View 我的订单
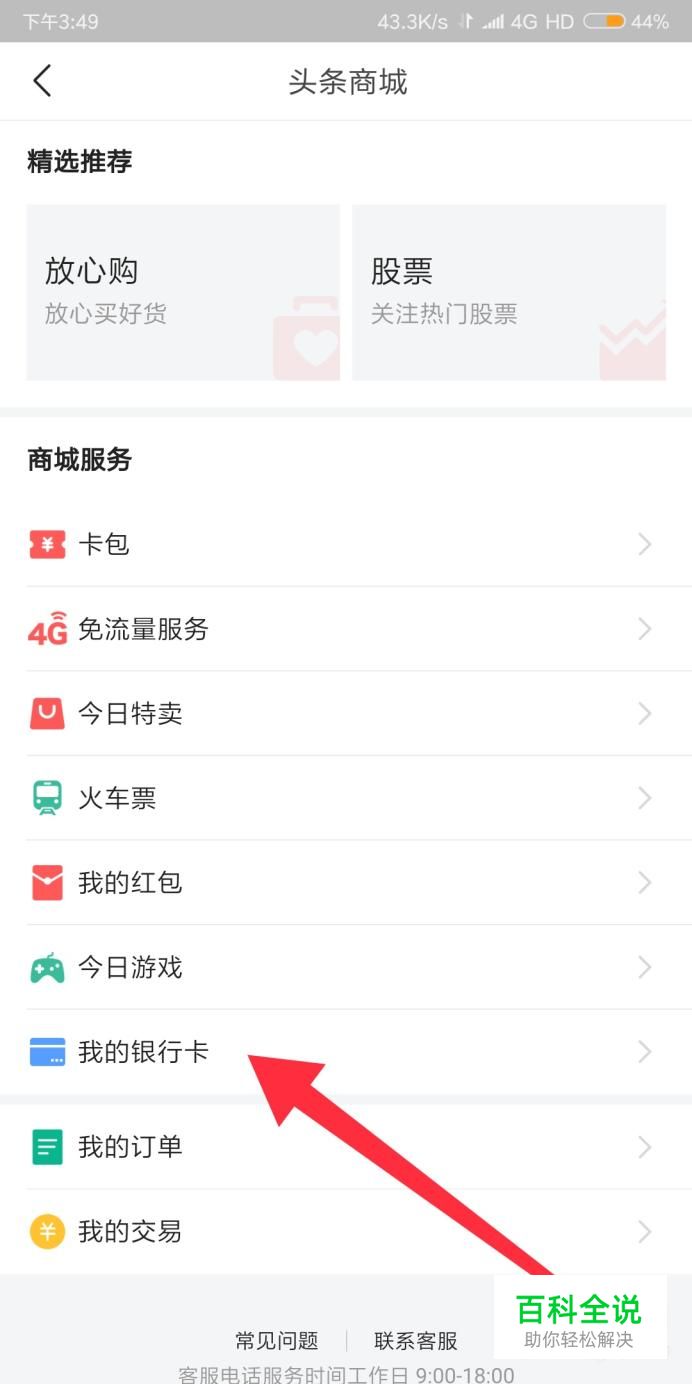The image size is (692, 1384). (346, 1146)
